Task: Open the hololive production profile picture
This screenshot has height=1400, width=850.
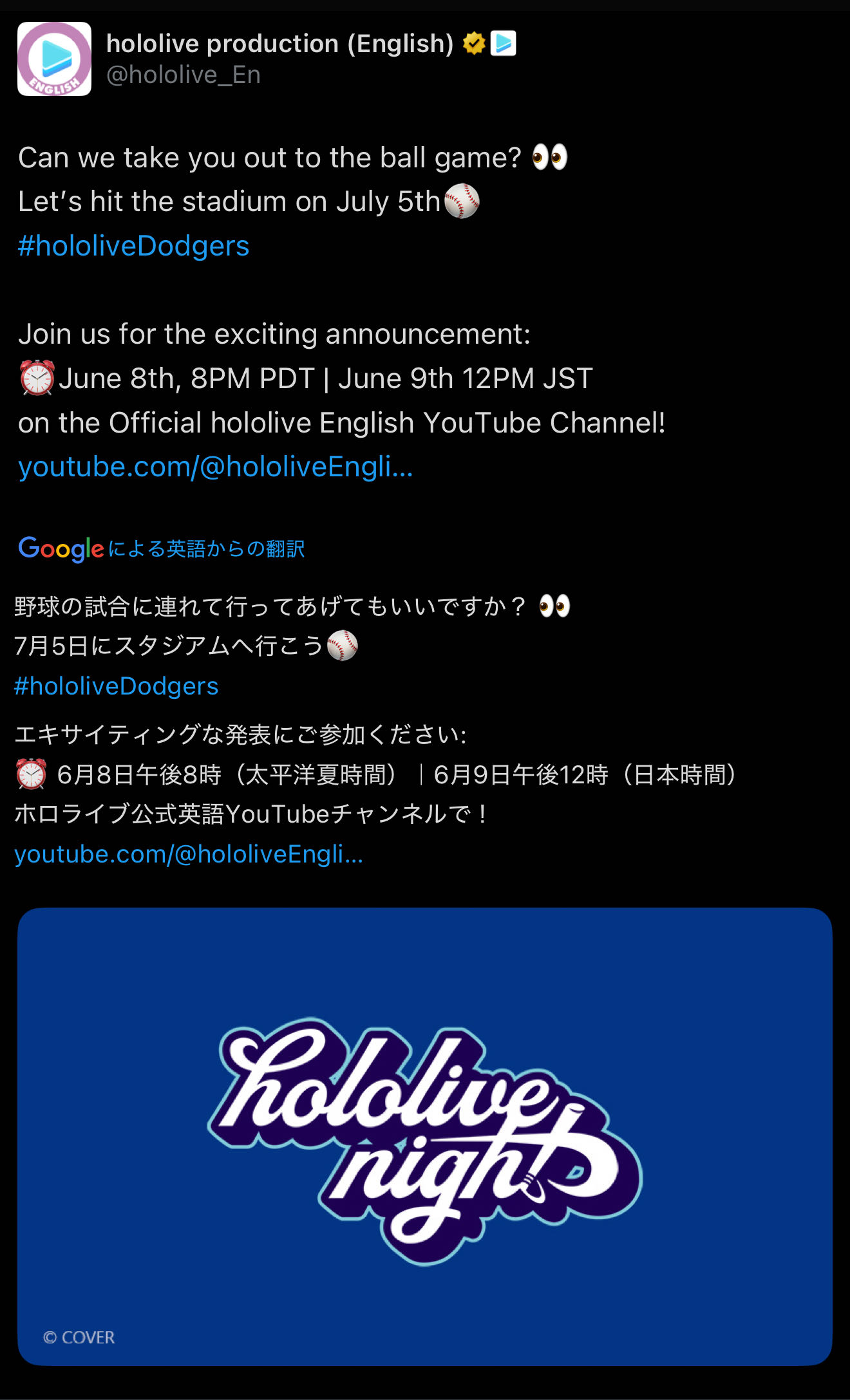Action: [54, 59]
